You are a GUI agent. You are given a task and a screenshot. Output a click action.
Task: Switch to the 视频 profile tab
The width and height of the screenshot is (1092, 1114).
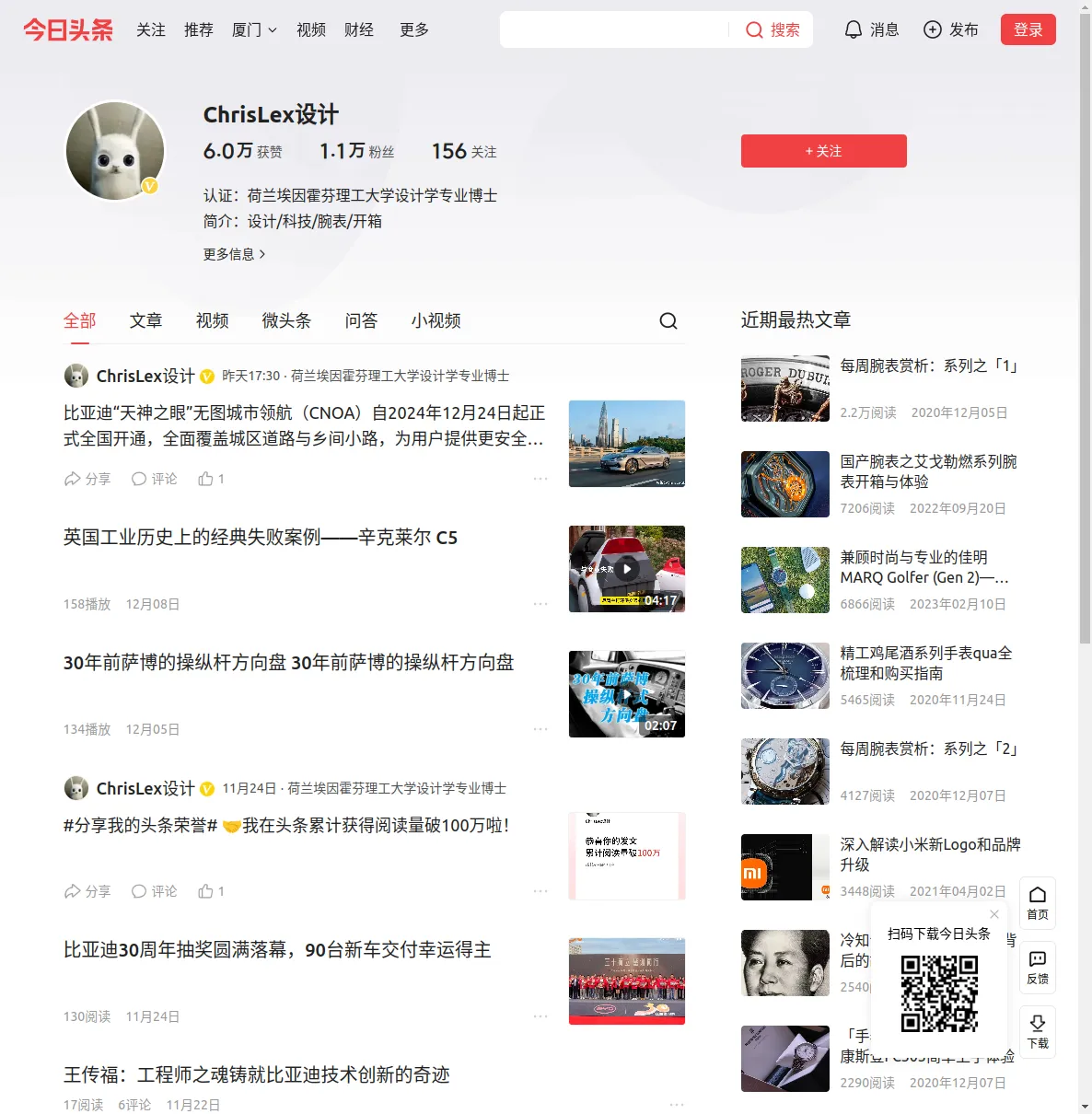tap(212, 320)
